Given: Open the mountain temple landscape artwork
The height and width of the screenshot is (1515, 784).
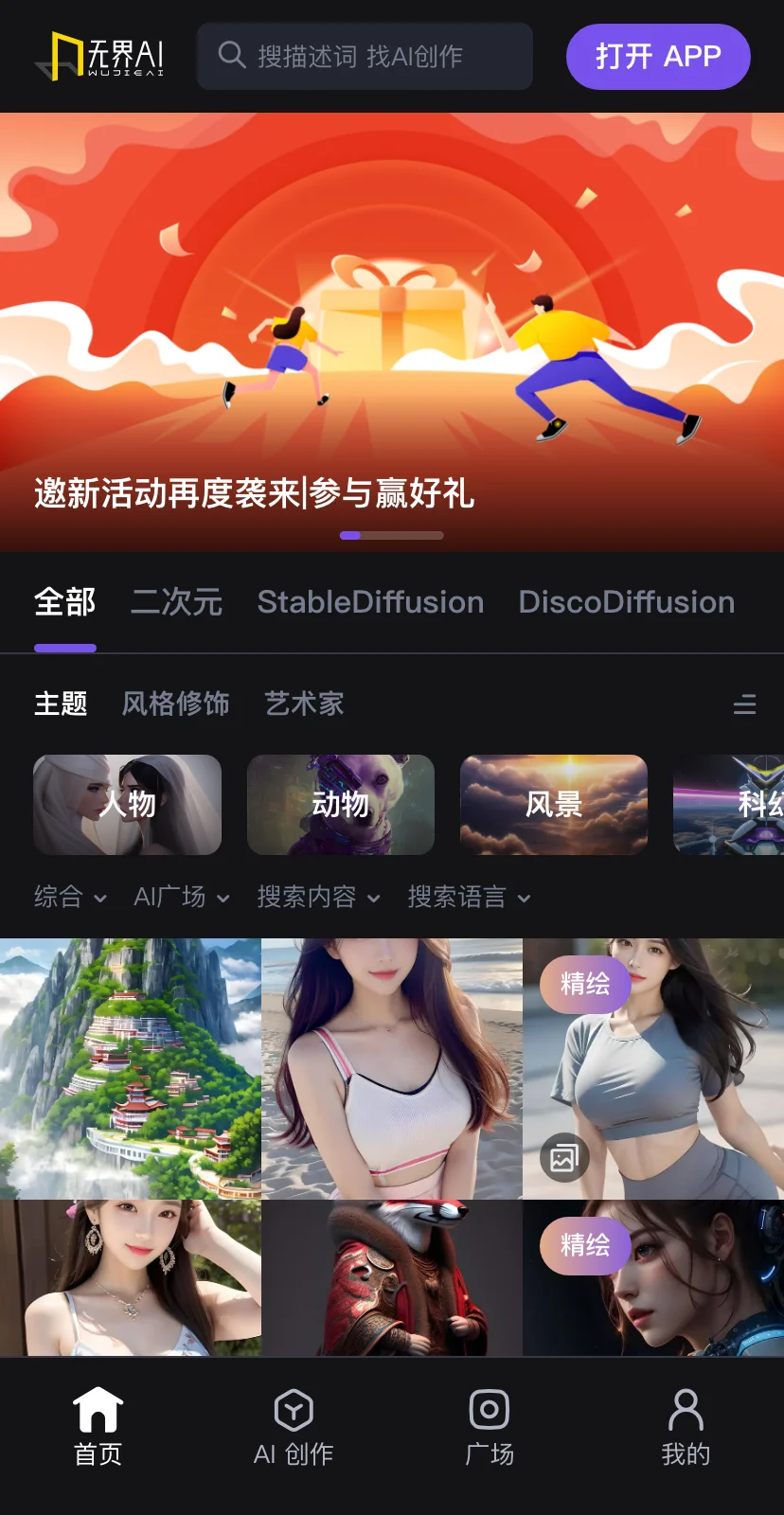Looking at the screenshot, I should coord(130,1068).
